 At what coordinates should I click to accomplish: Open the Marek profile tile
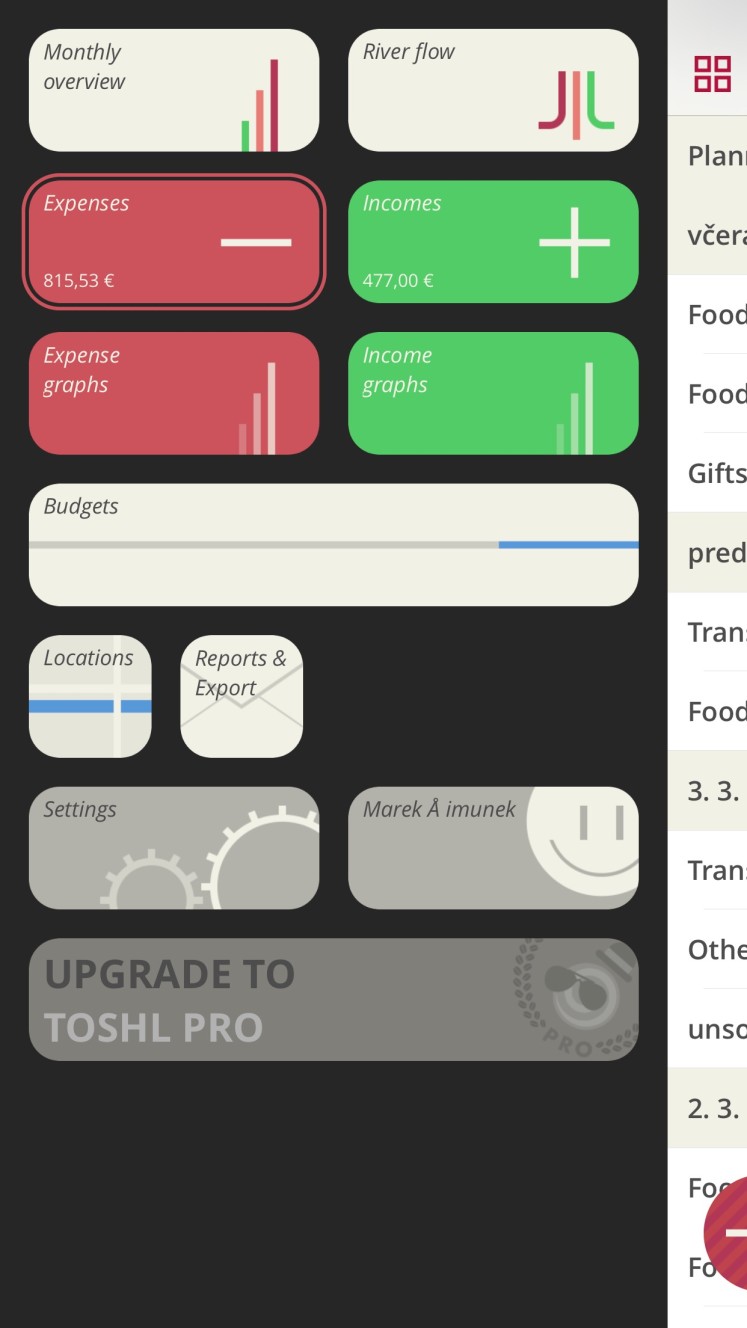493,848
